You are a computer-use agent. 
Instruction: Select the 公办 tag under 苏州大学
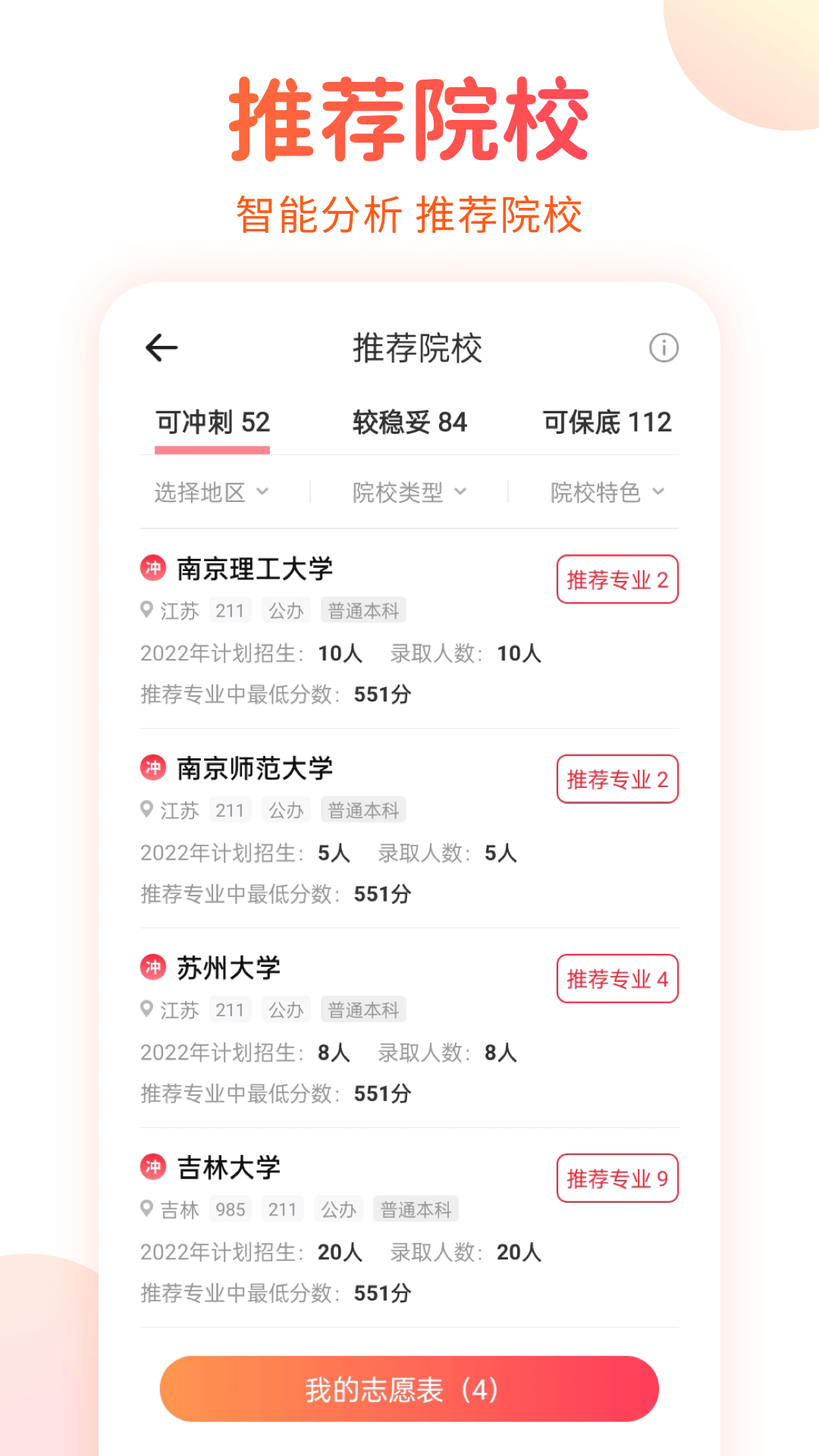pyautogui.click(x=286, y=1009)
